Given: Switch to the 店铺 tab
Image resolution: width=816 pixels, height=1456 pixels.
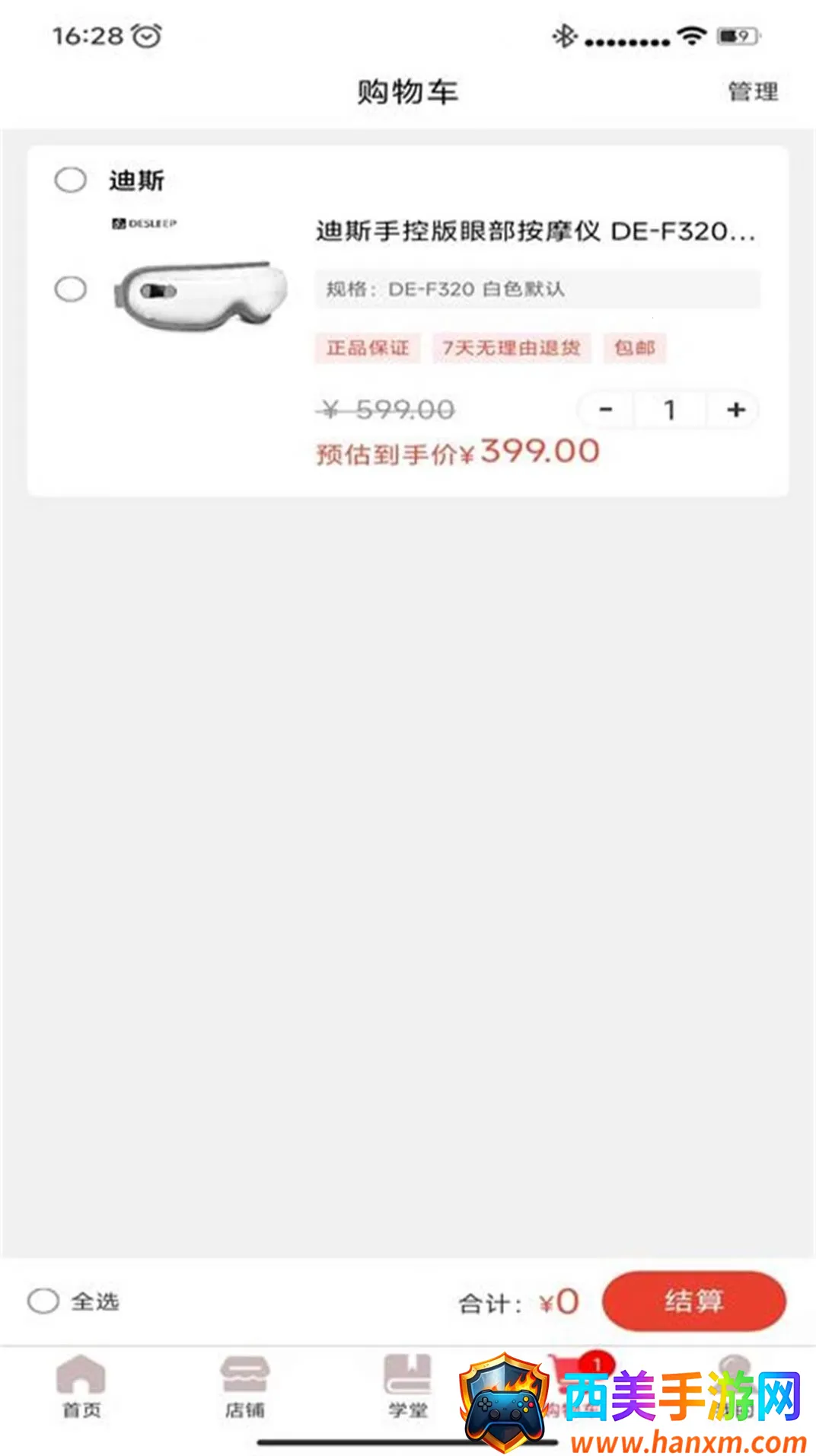Looking at the screenshot, I should [244, 1386].
